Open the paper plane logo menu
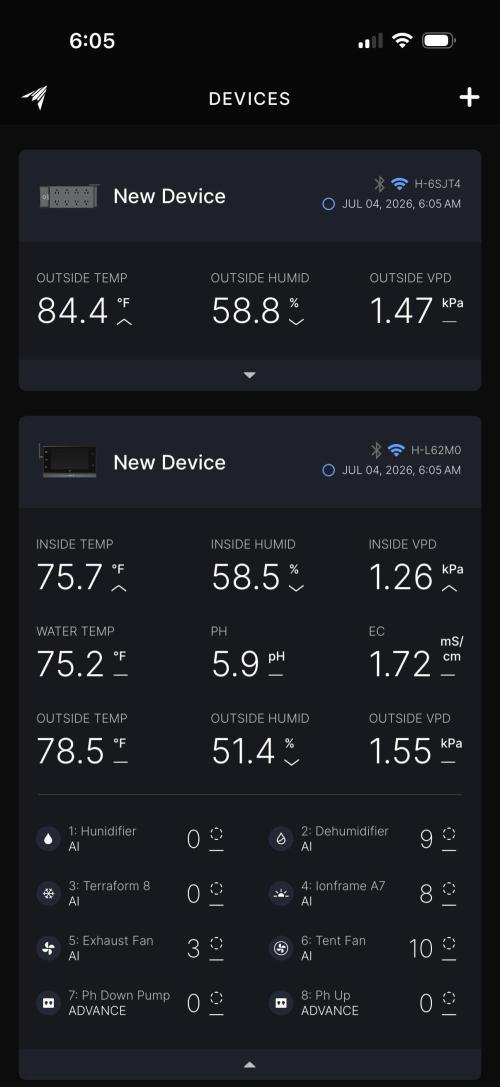Screen dimensions: 500x1087 click(x=34, y=98)
